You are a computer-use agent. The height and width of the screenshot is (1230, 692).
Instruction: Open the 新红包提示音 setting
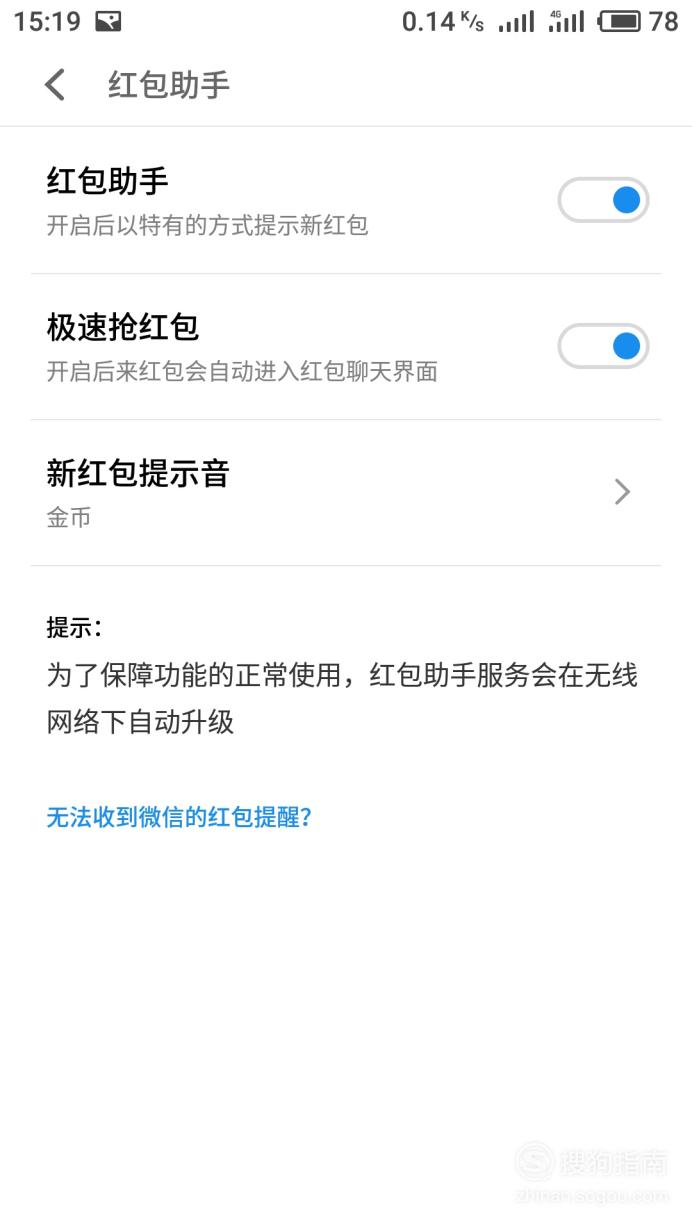[346, 493]
